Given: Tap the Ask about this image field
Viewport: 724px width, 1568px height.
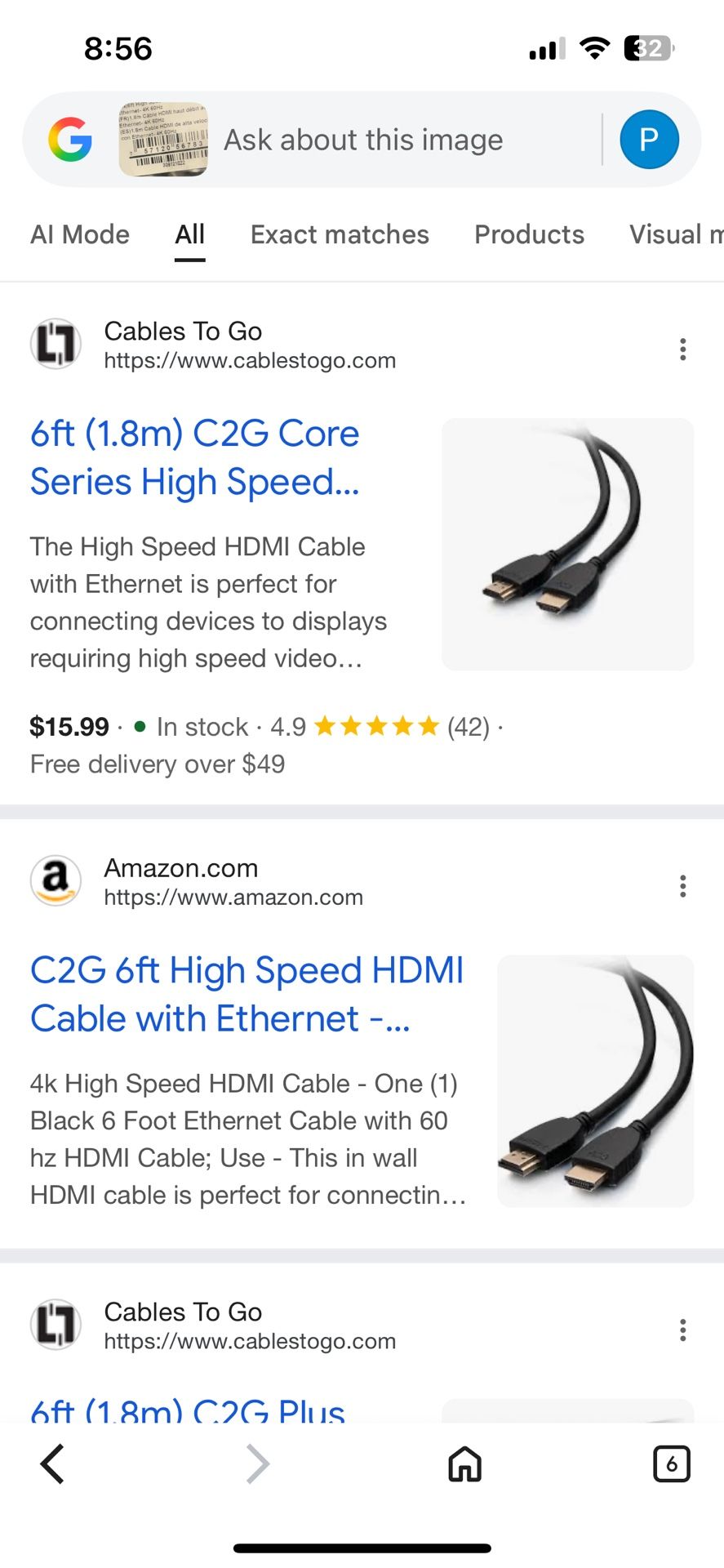Looking at the screenshot, I should click(x=364, y=139).
